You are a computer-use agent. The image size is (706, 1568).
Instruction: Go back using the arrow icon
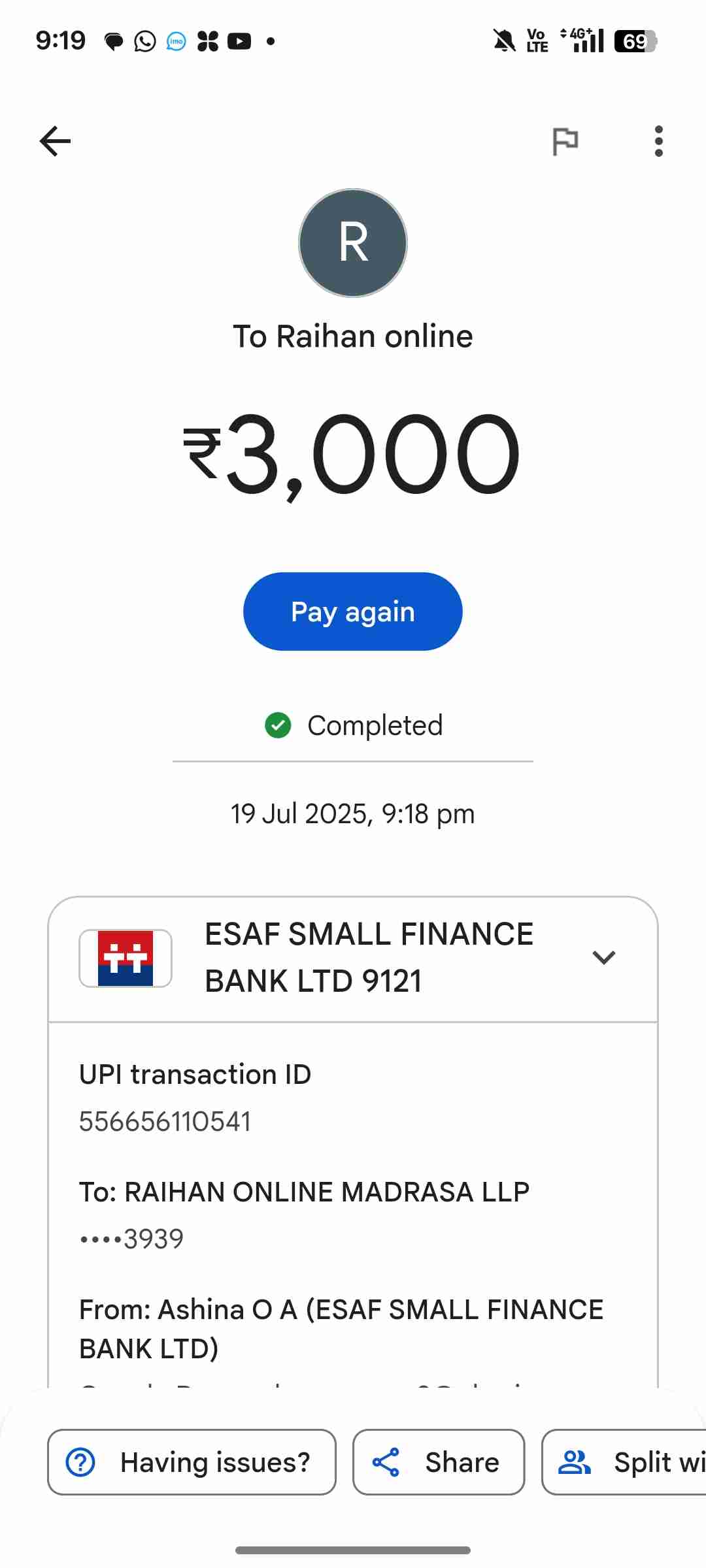click(x=55, y=141)
